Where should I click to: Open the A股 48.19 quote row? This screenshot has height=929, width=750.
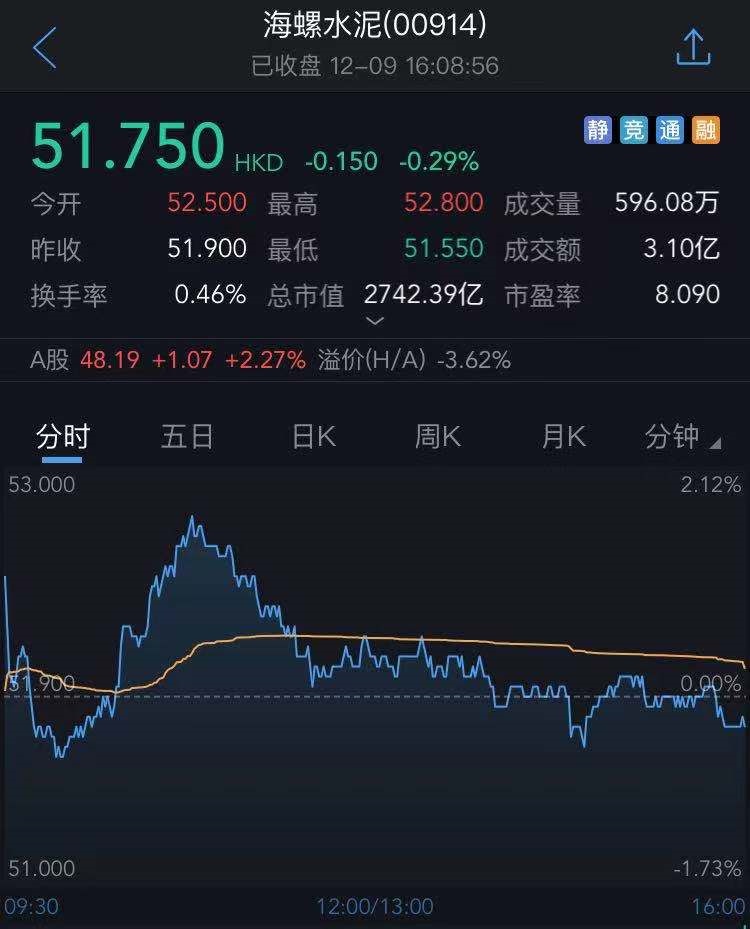tap(270, 360)
